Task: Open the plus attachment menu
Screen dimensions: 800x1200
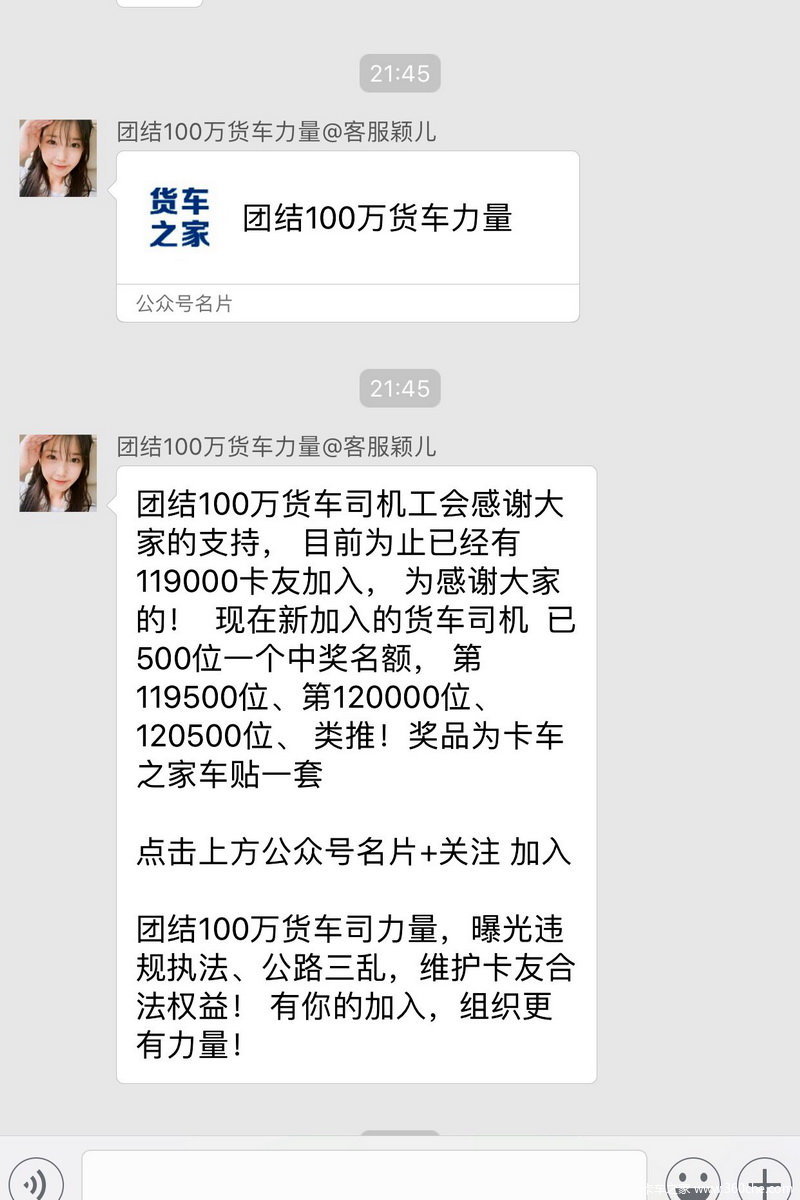Action: 764,1183
